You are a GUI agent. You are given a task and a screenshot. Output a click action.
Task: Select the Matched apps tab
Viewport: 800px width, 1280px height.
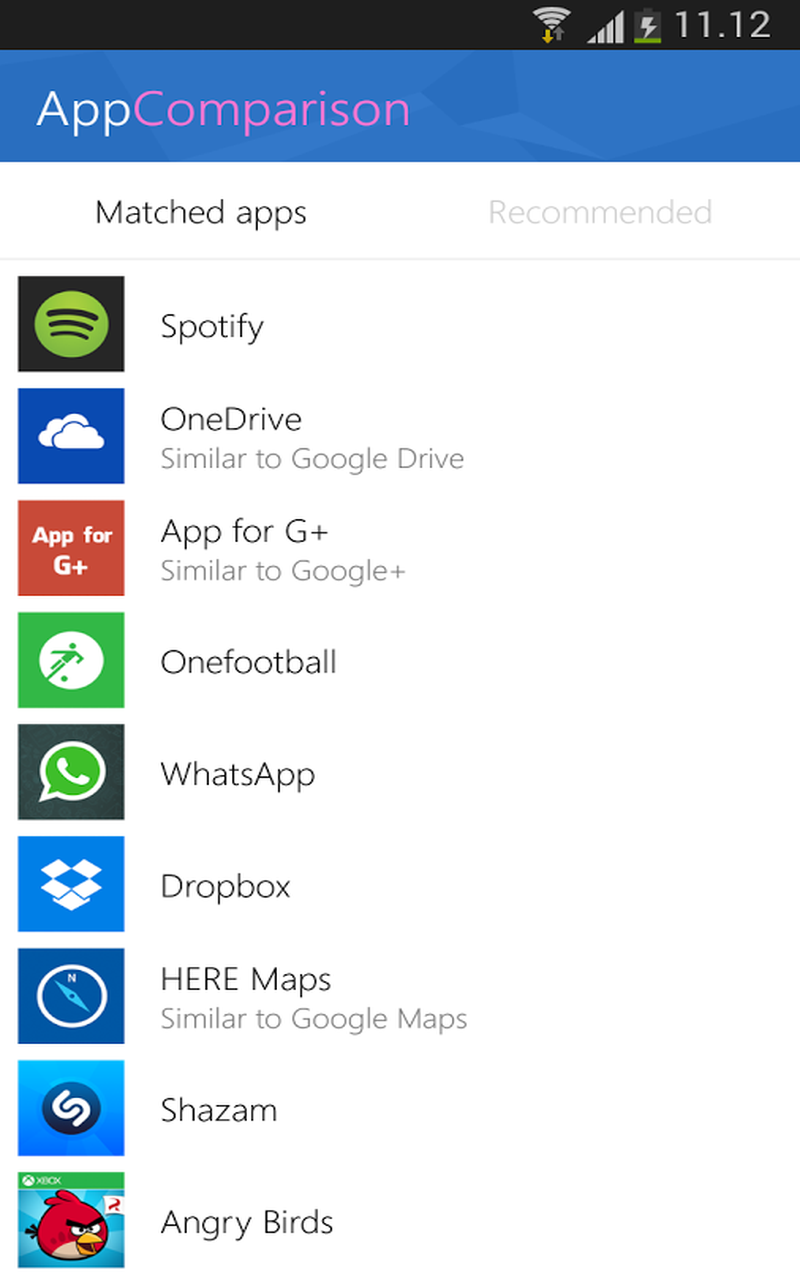(200, 212)
